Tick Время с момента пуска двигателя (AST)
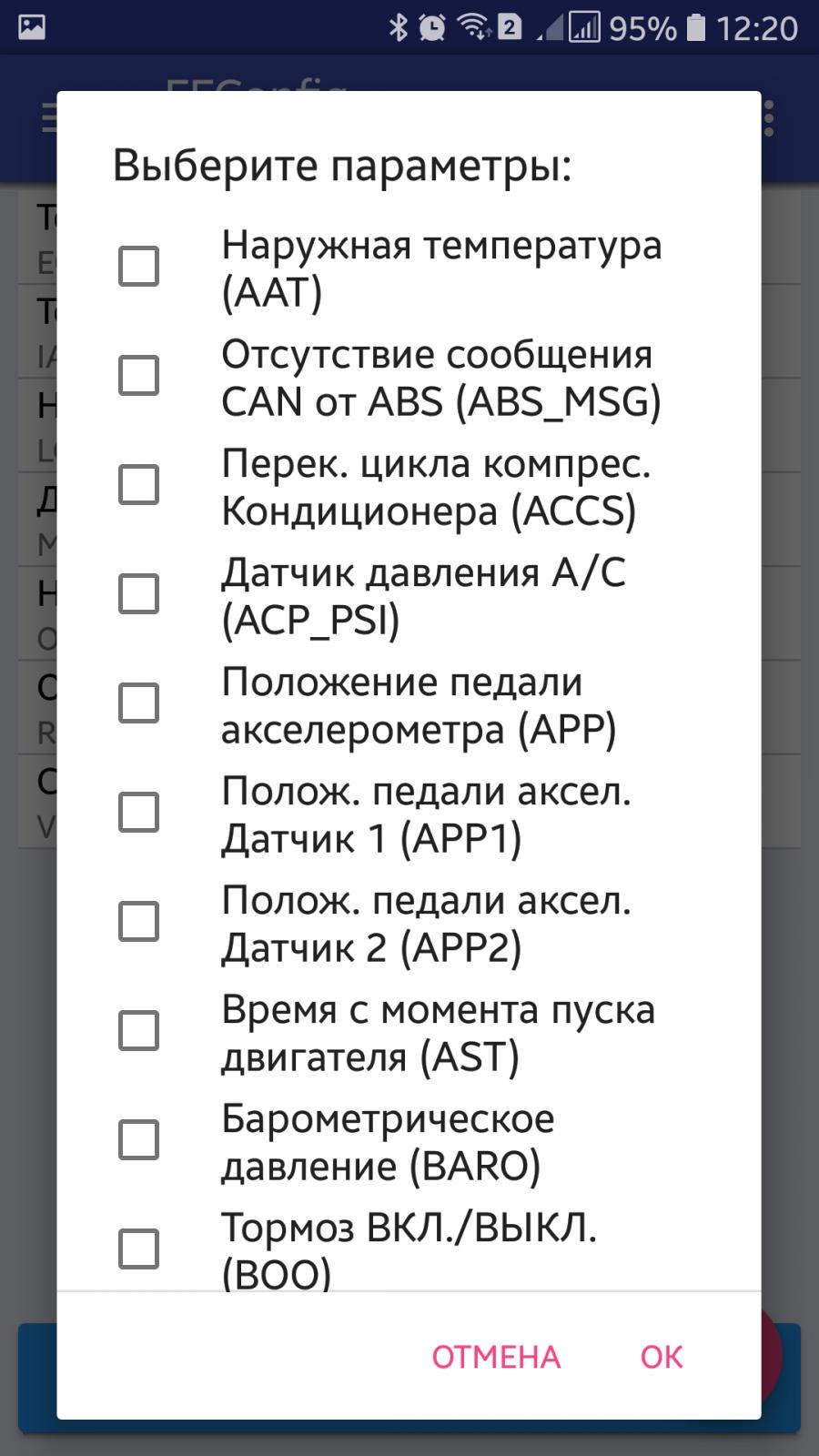The height and width of the screenshot is (1456, 819). [x=139, y=1031]
